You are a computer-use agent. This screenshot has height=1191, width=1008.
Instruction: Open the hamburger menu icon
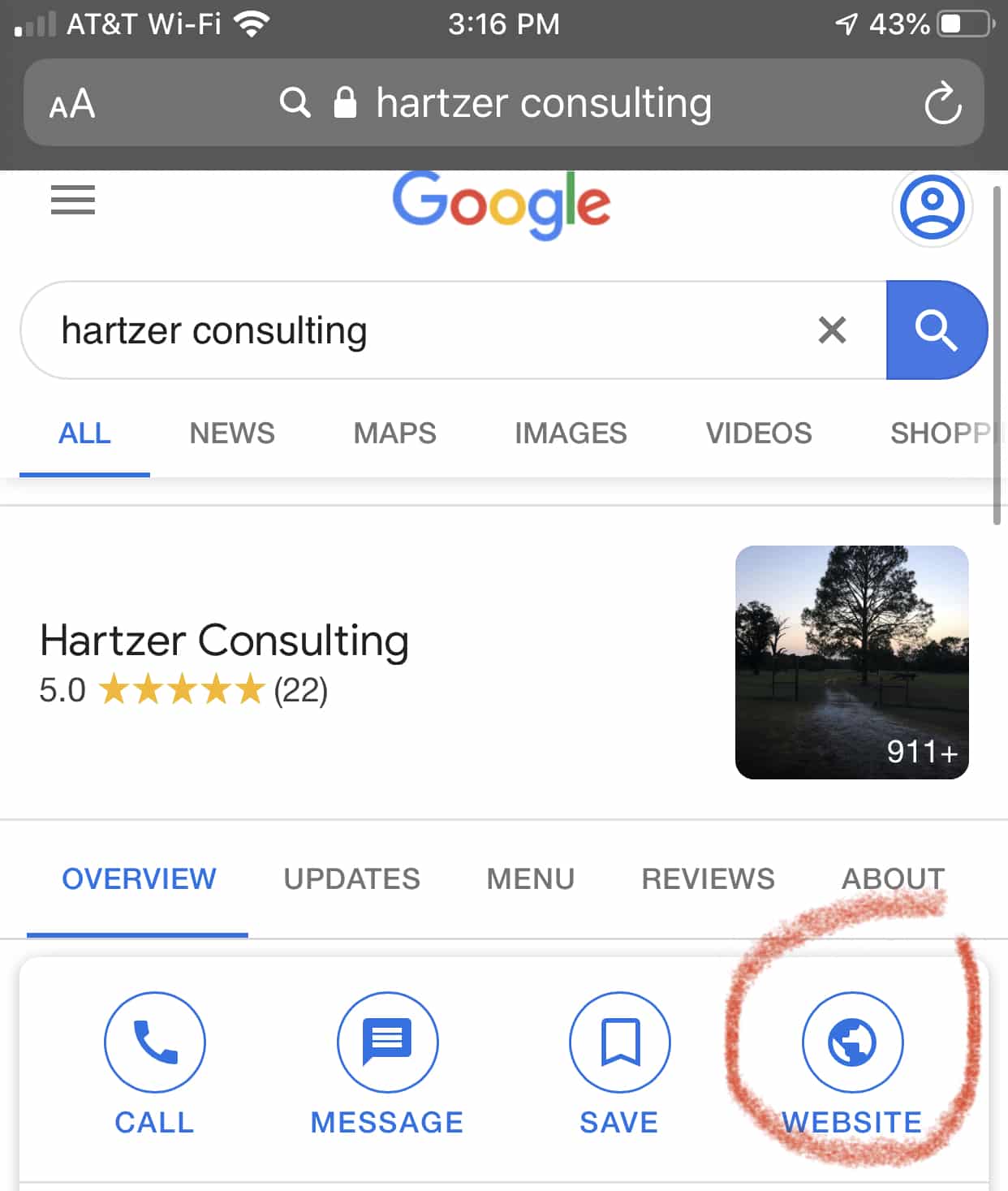(x=72, y=201)
